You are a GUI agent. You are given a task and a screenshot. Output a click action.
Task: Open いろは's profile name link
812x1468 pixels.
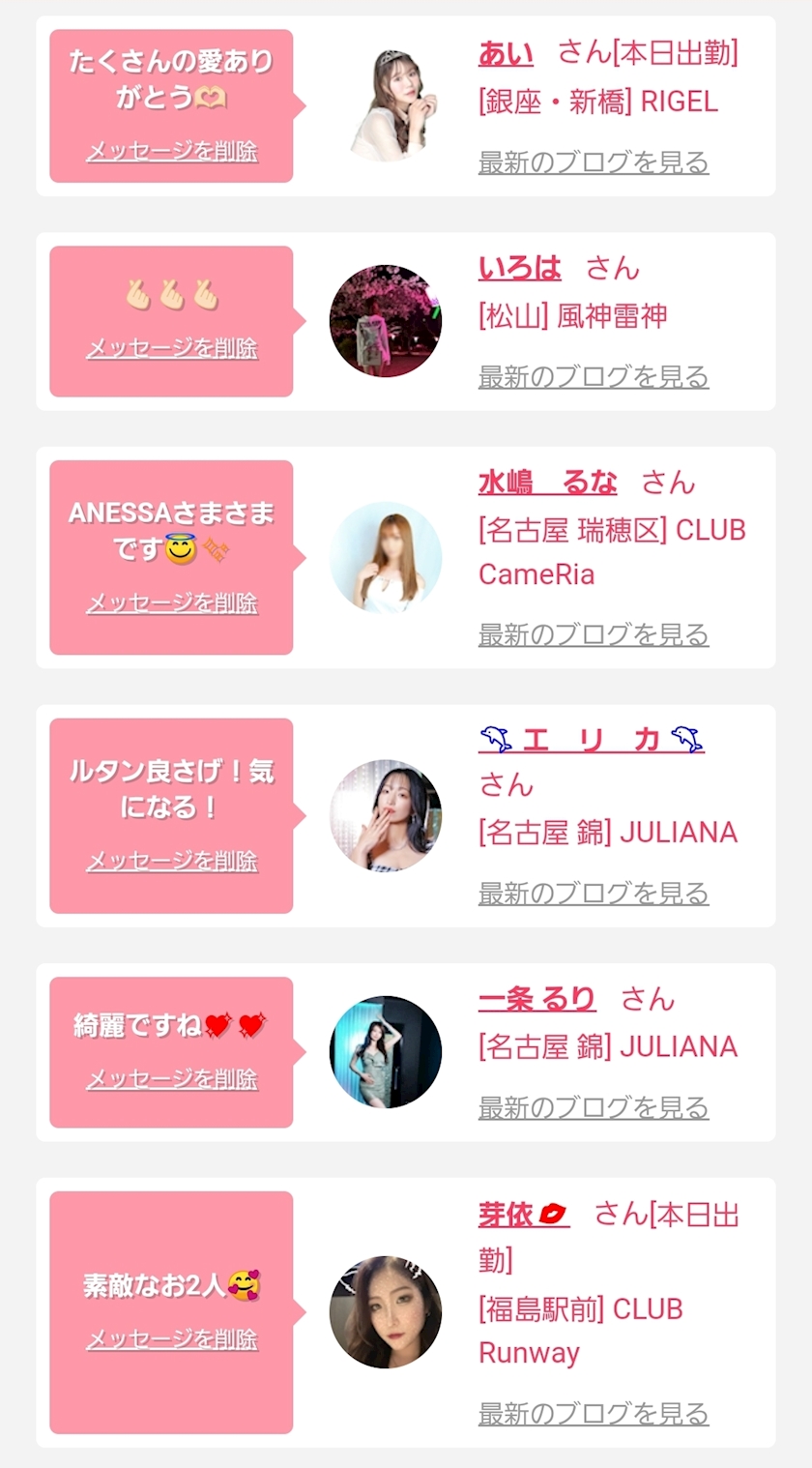point(520,268)
